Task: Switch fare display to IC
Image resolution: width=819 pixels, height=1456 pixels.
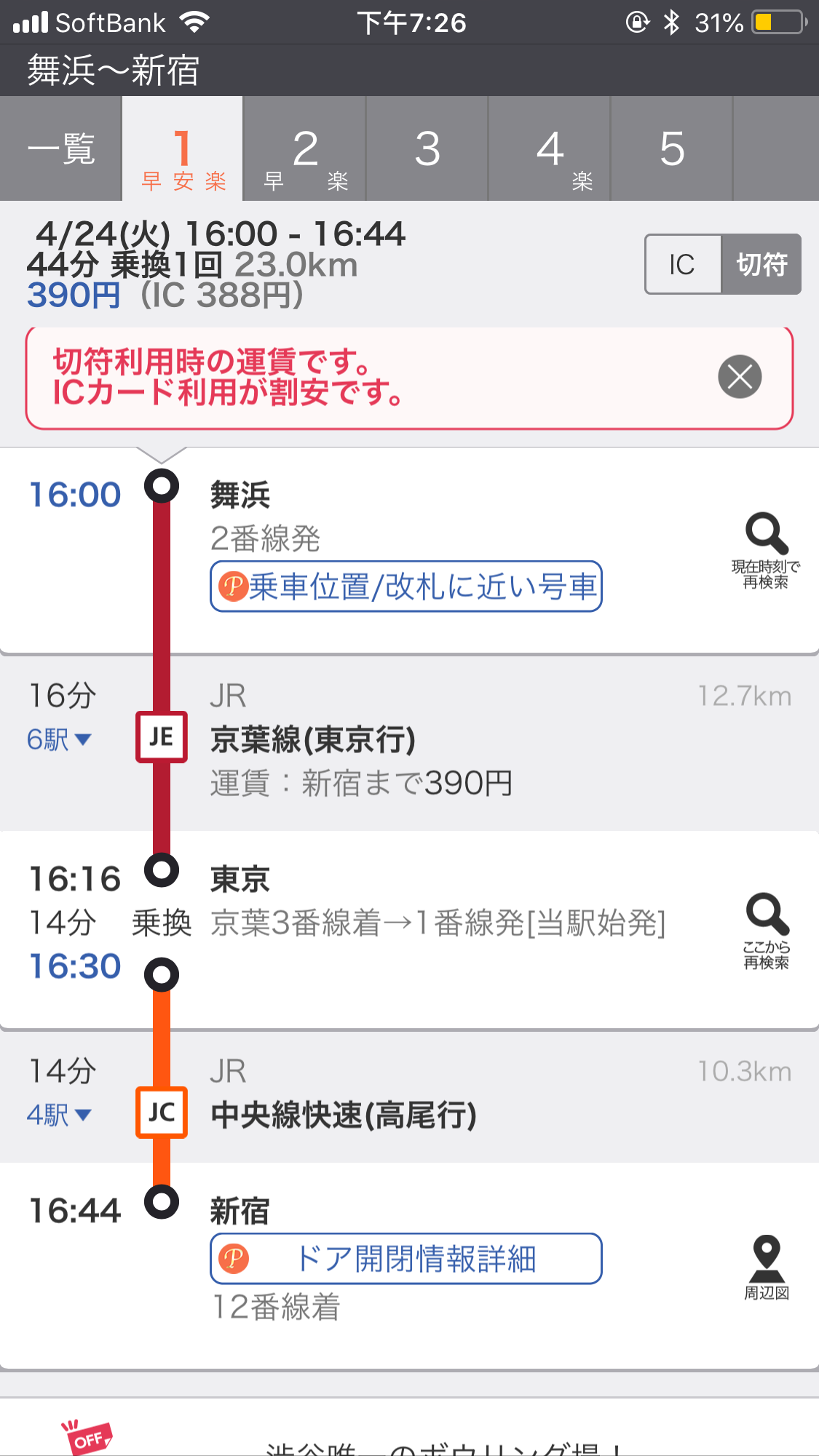Action: pos(683,264)
